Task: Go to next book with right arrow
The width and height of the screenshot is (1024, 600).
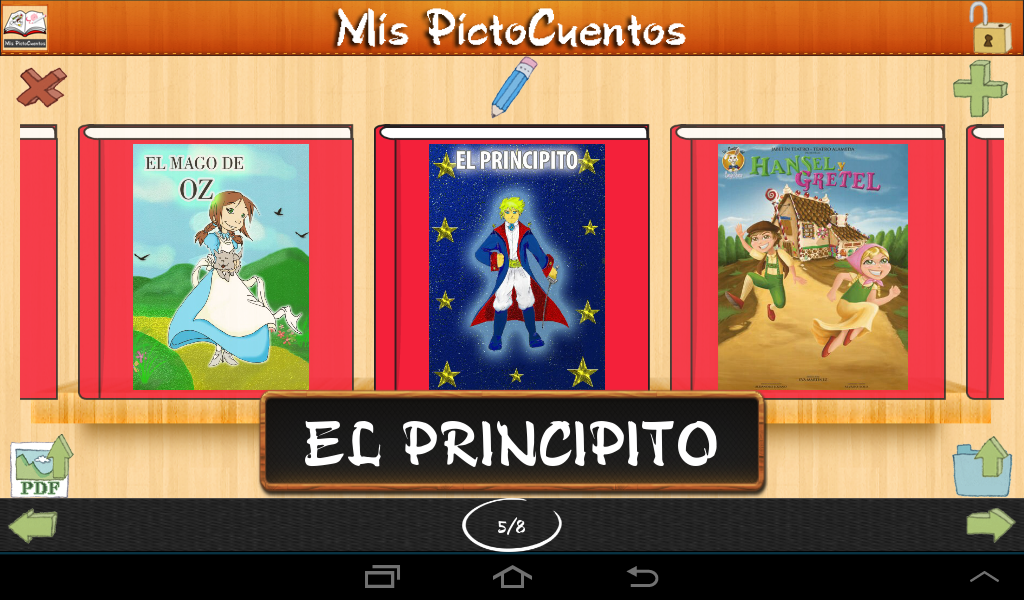Action: (990, 526)
